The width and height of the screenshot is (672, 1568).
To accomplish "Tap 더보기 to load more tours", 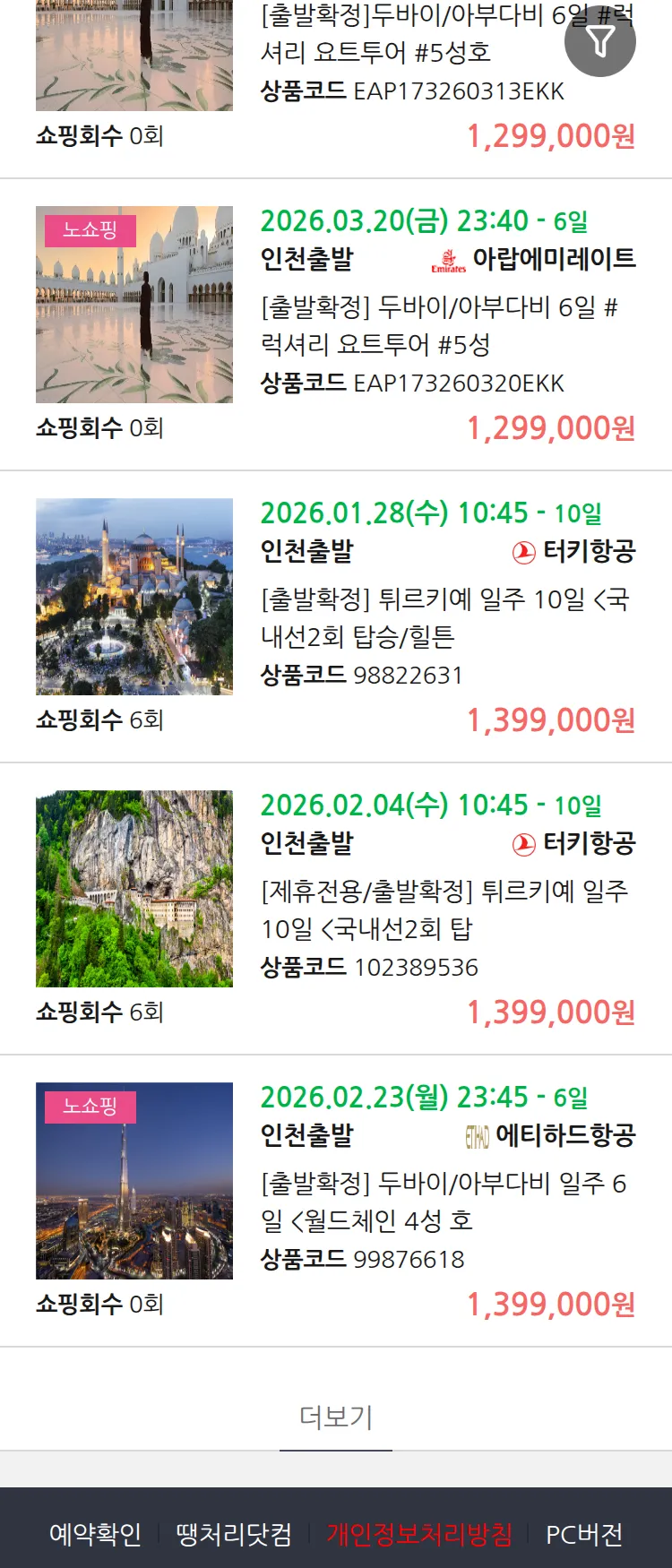I will tap(336, 1417).
